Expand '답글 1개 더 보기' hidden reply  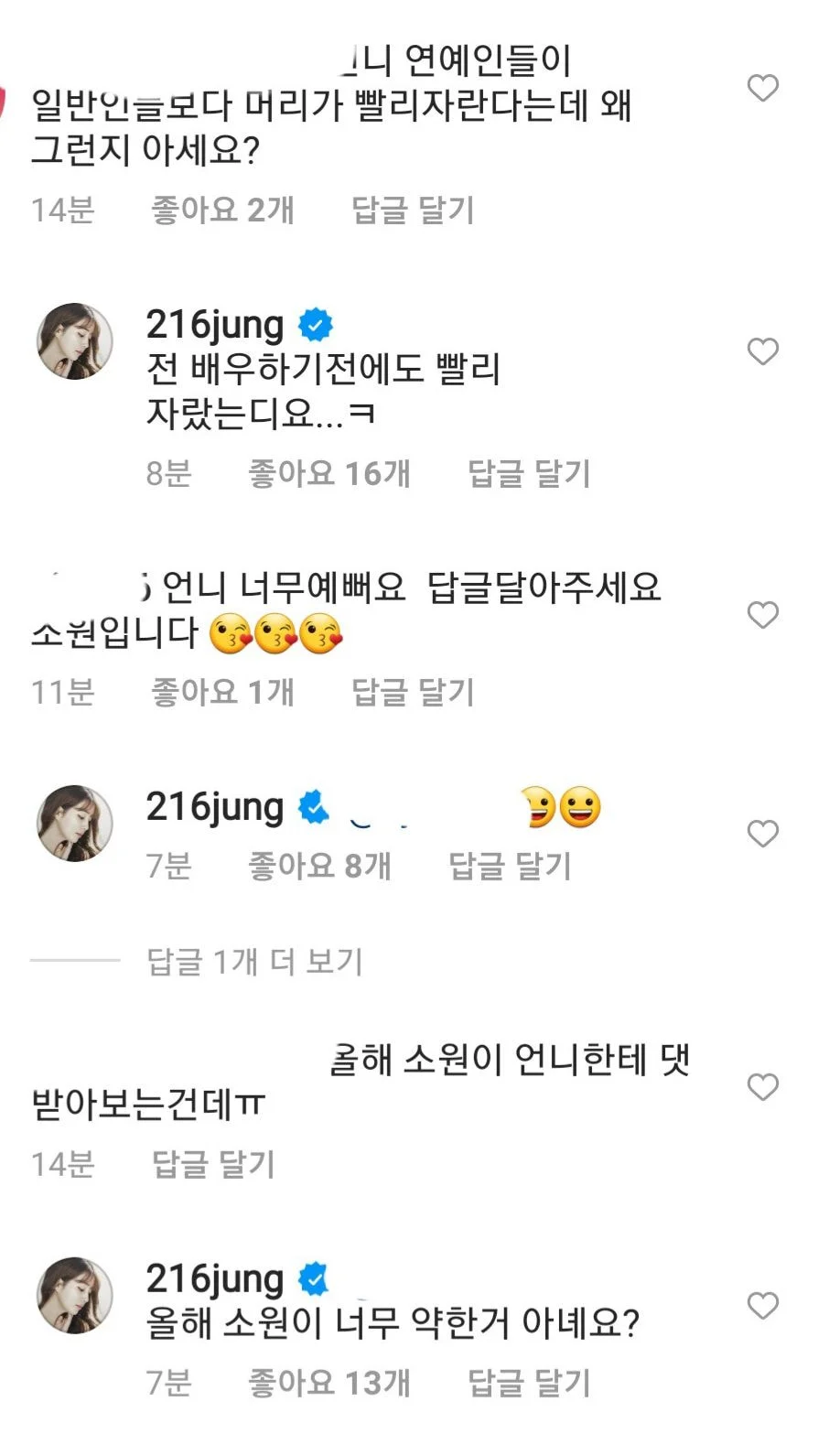(x=254, y=962)
